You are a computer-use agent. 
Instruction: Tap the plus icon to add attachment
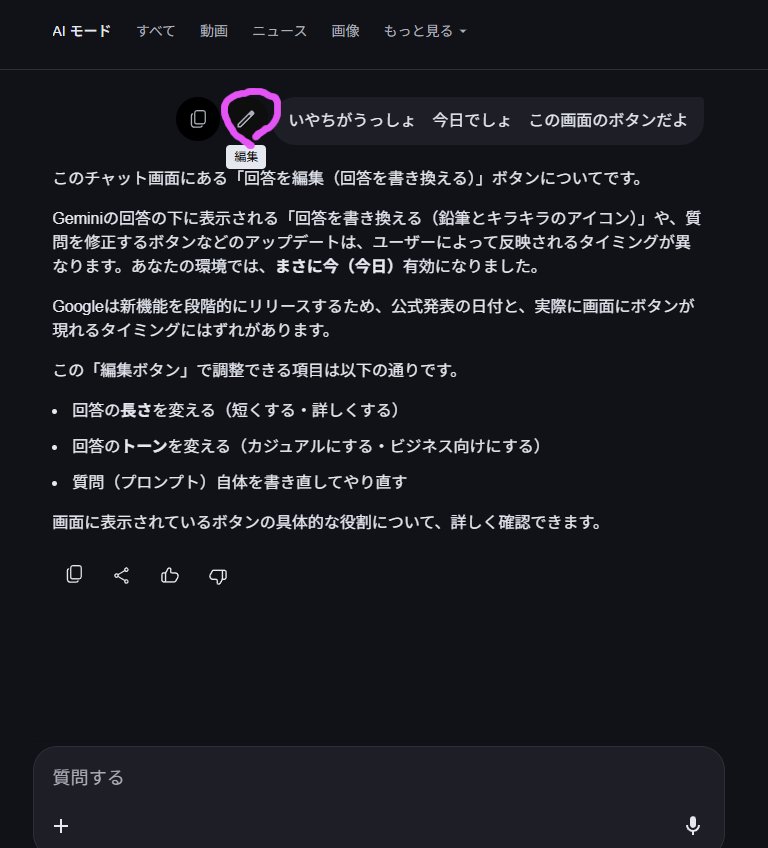tap(61, 826)
